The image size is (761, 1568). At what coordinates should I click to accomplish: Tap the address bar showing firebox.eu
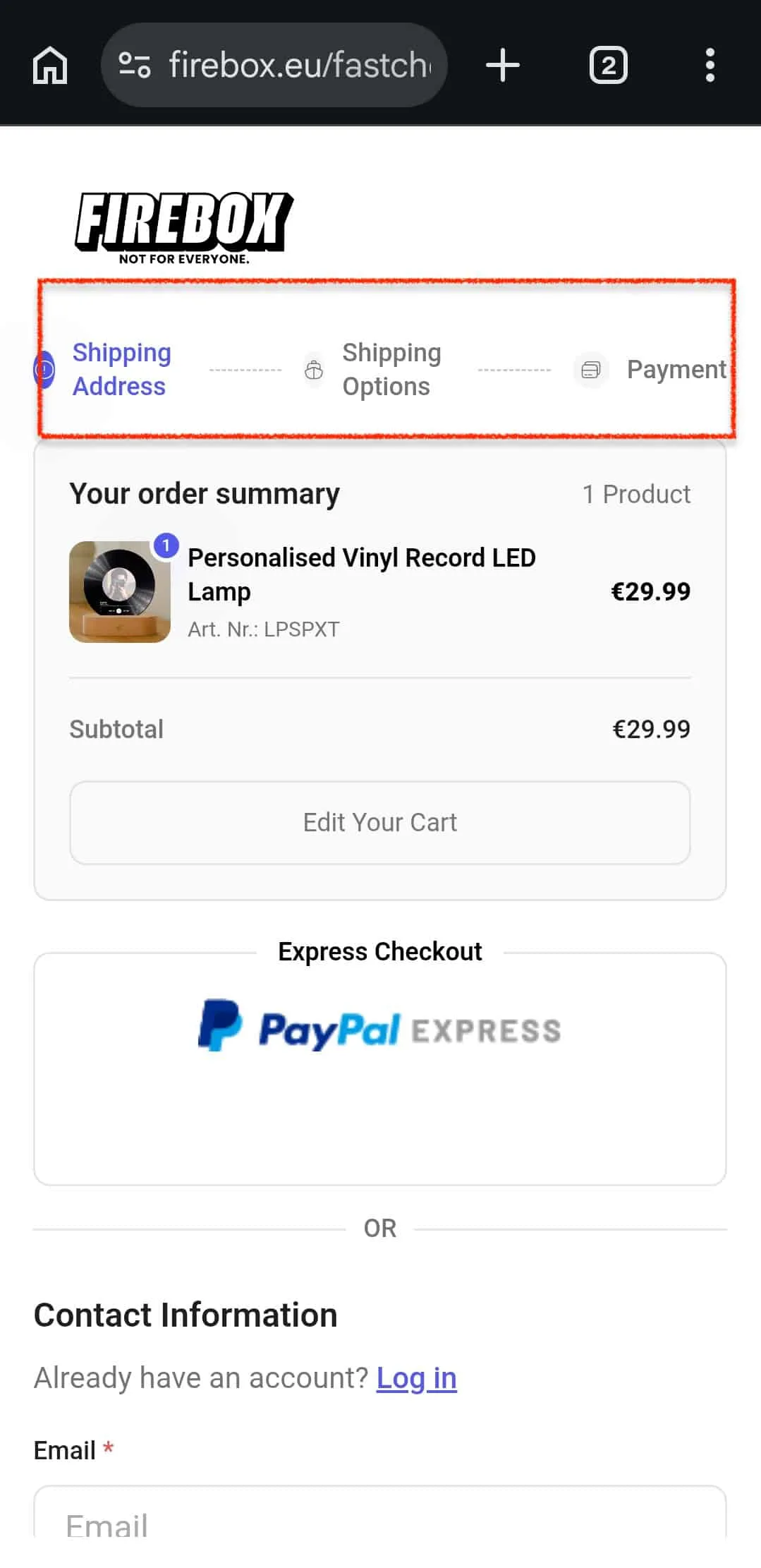[x=296, y=64]
